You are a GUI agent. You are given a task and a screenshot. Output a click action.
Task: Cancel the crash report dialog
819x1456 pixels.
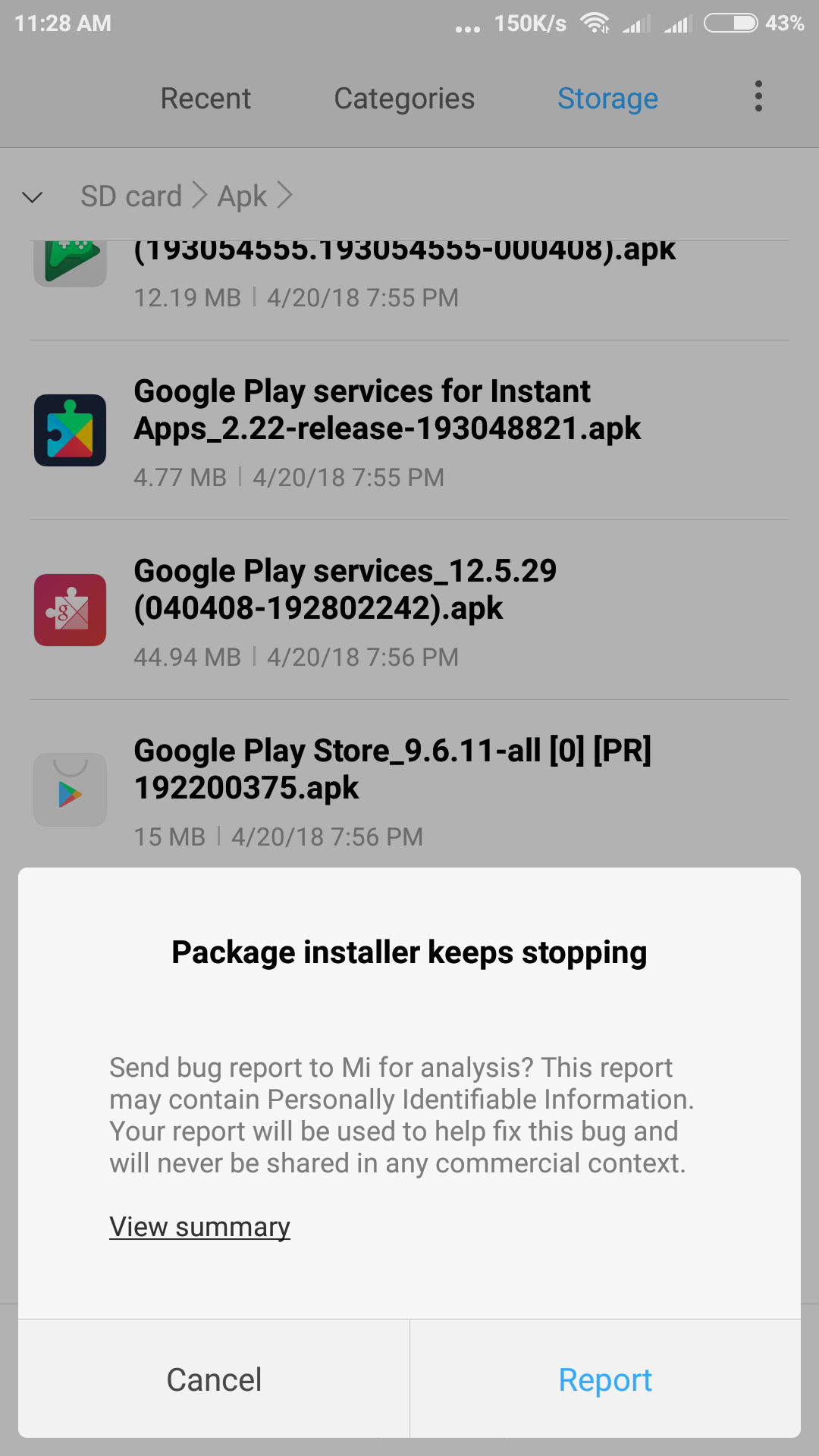pyautogui.click(x=214, y=1379)
